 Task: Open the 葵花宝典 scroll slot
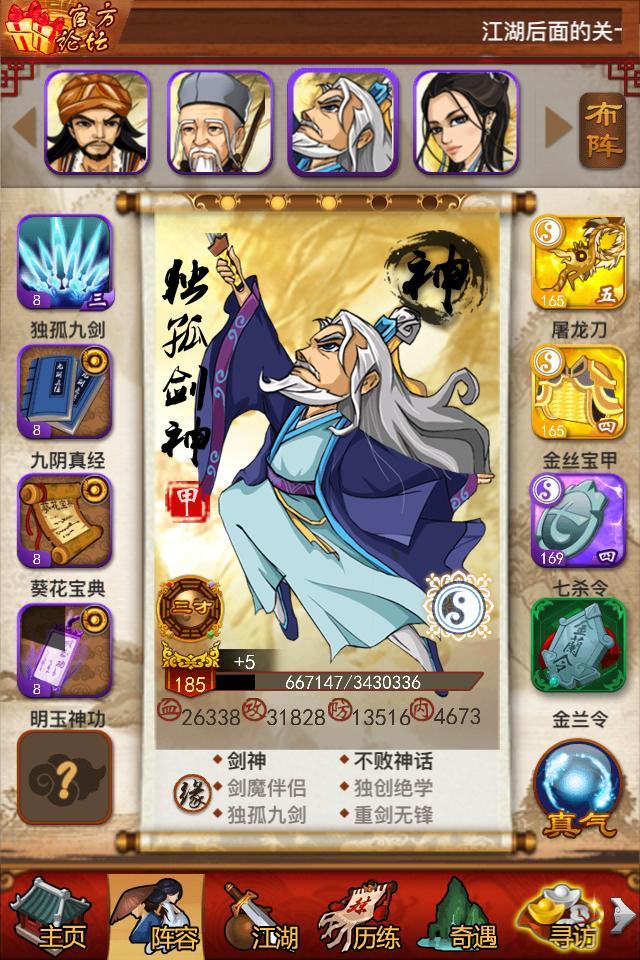pyautogui.click(x=65, y=521)
